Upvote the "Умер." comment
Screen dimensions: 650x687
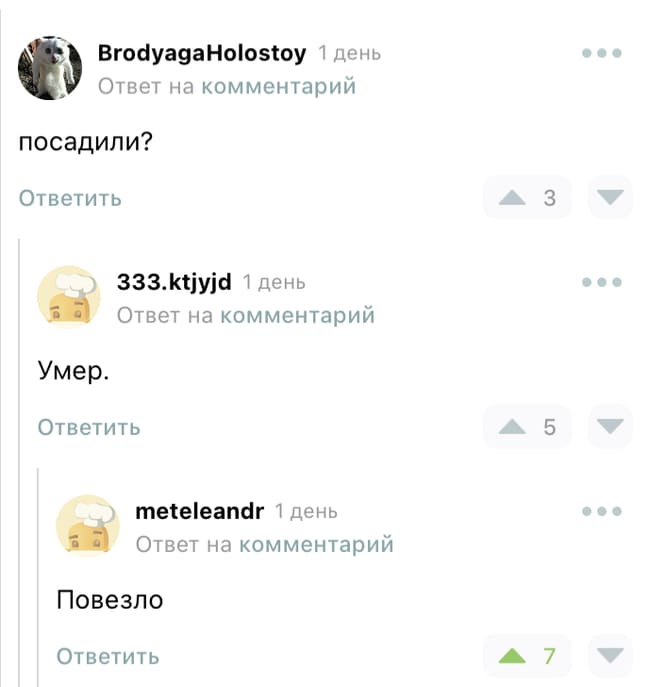tap(513, 428)
